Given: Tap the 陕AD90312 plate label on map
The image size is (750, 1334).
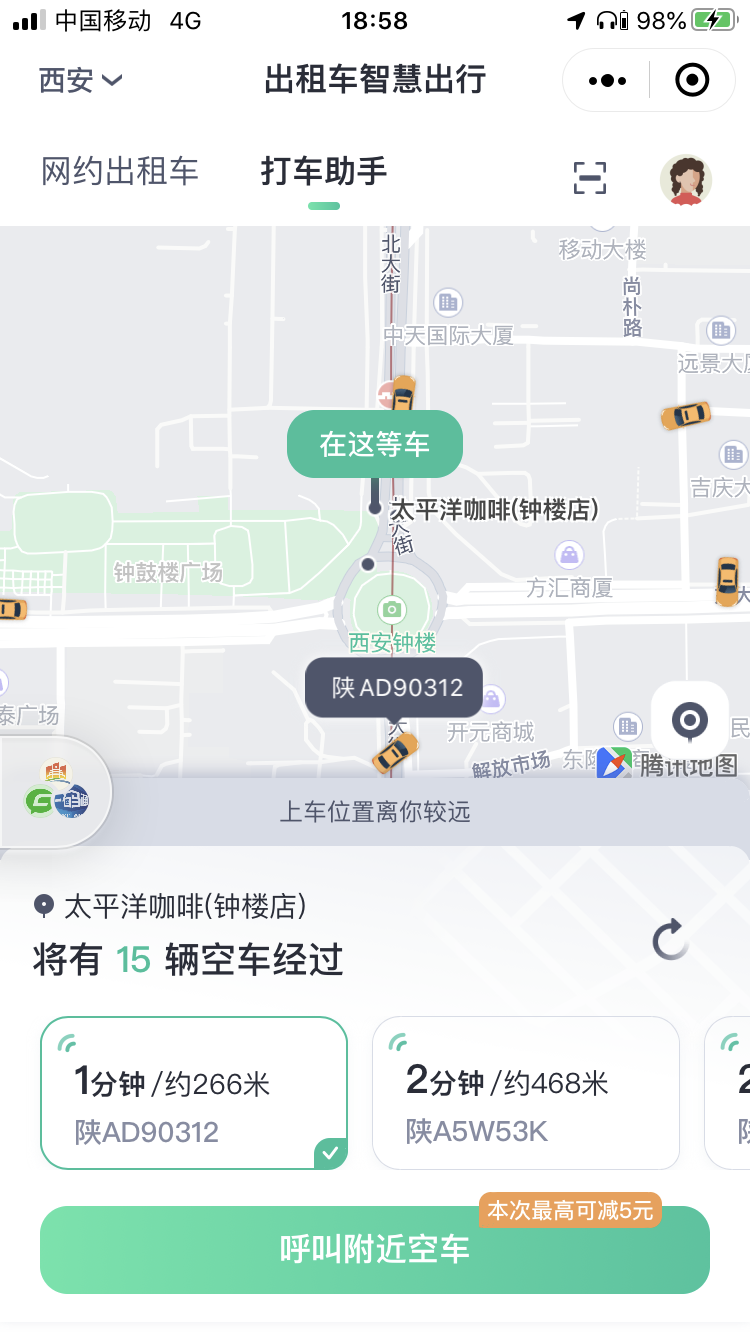Looking at the screenshot, I should (x=395, y=688).
